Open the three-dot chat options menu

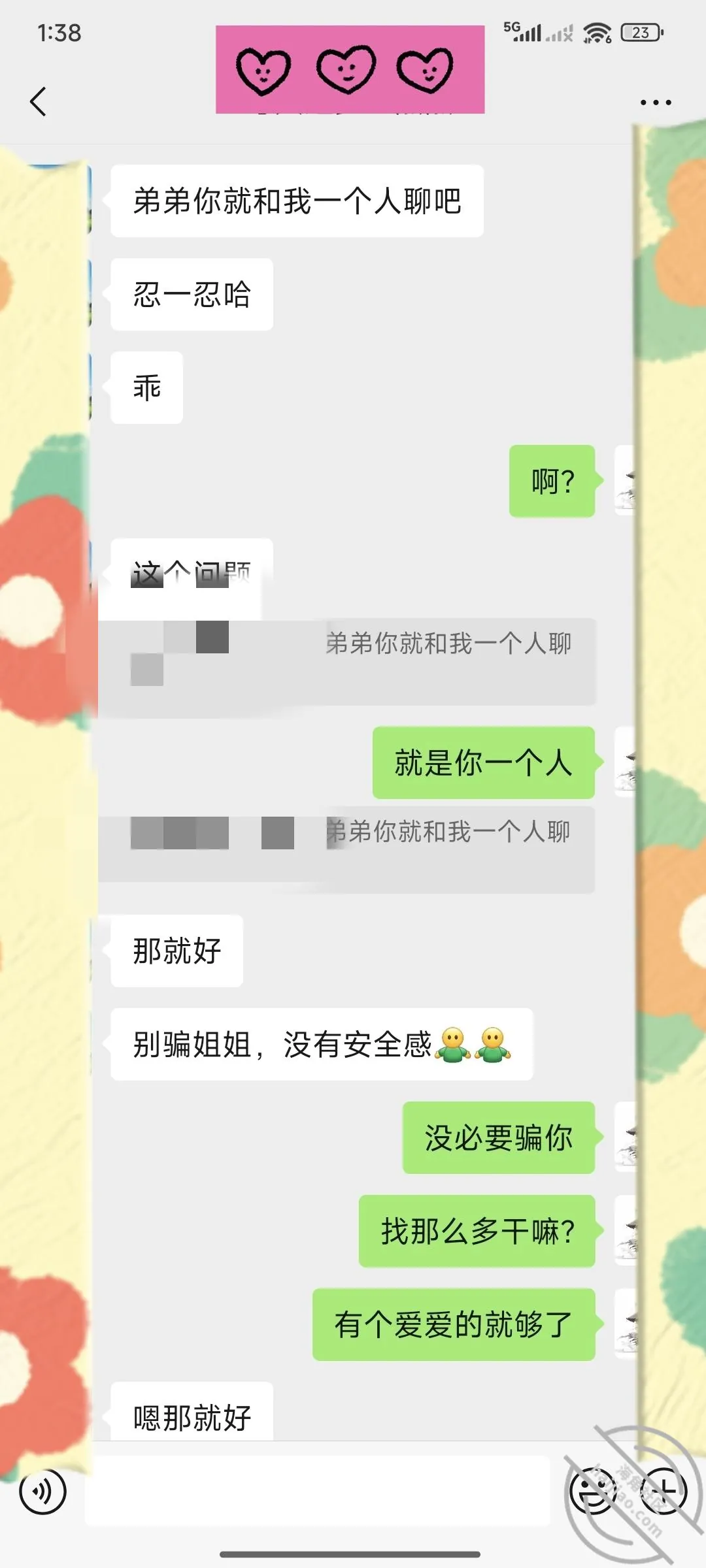point(656,103)
